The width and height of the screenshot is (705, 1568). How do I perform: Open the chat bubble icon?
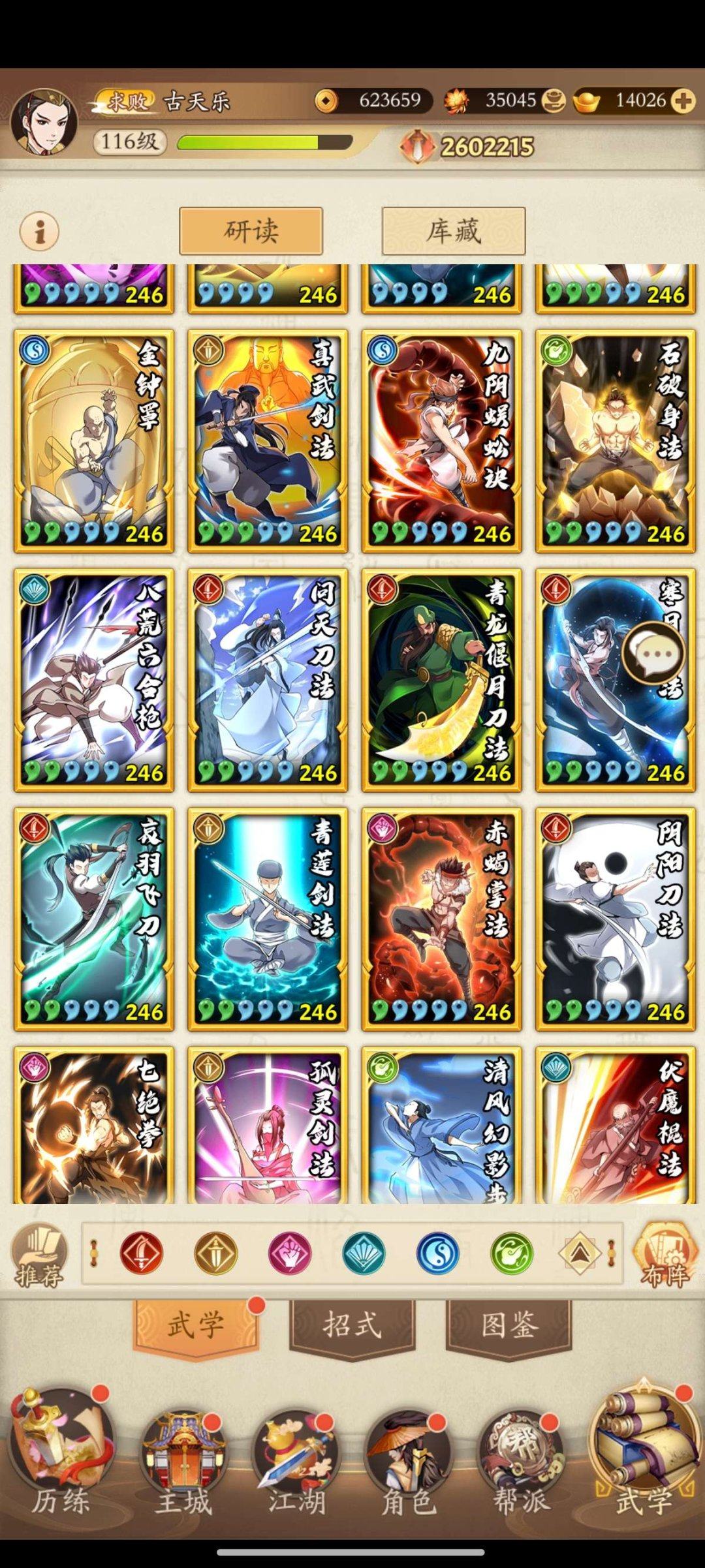653,653
